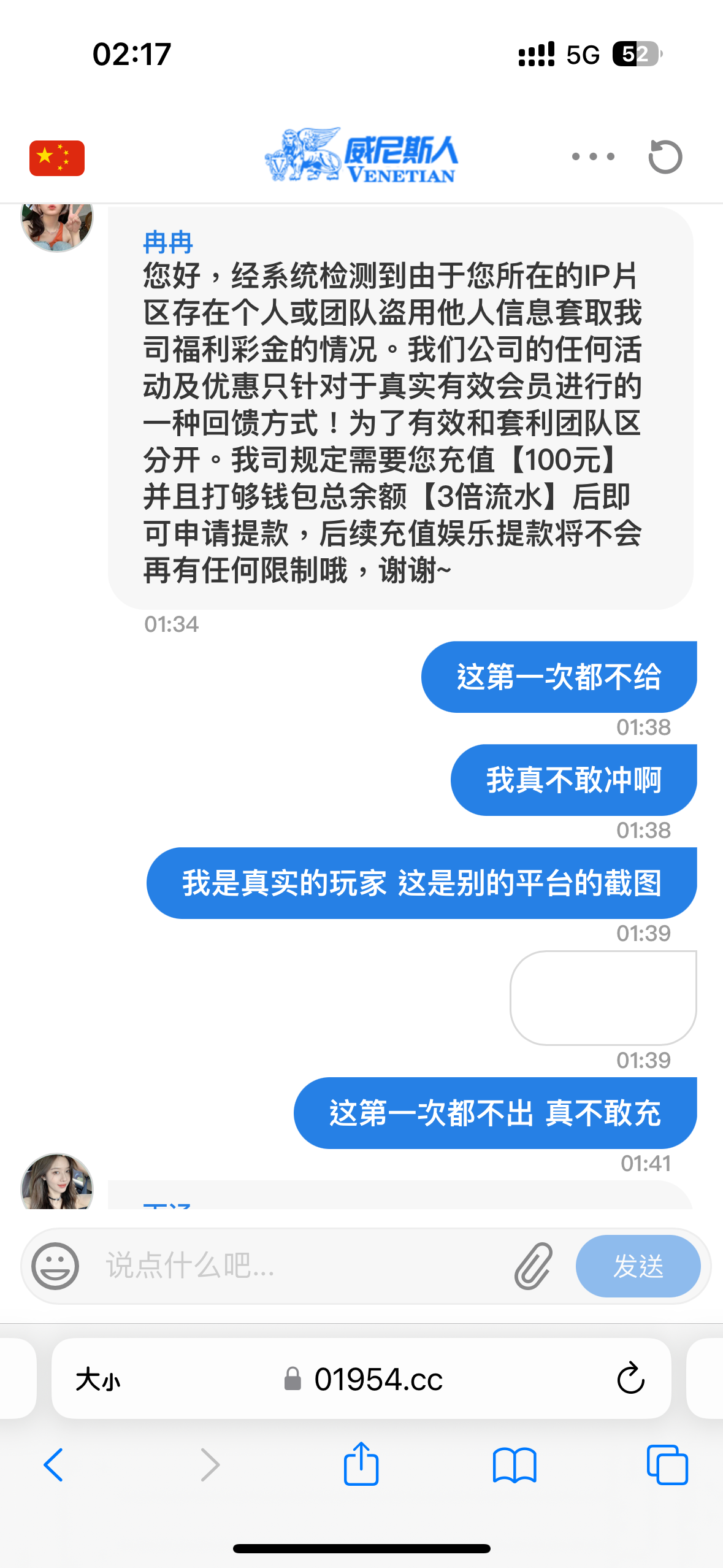View all open Safari tabs
This screenshot has height=1568, width=723.
pyautogui.click(x=667, y=1465)
